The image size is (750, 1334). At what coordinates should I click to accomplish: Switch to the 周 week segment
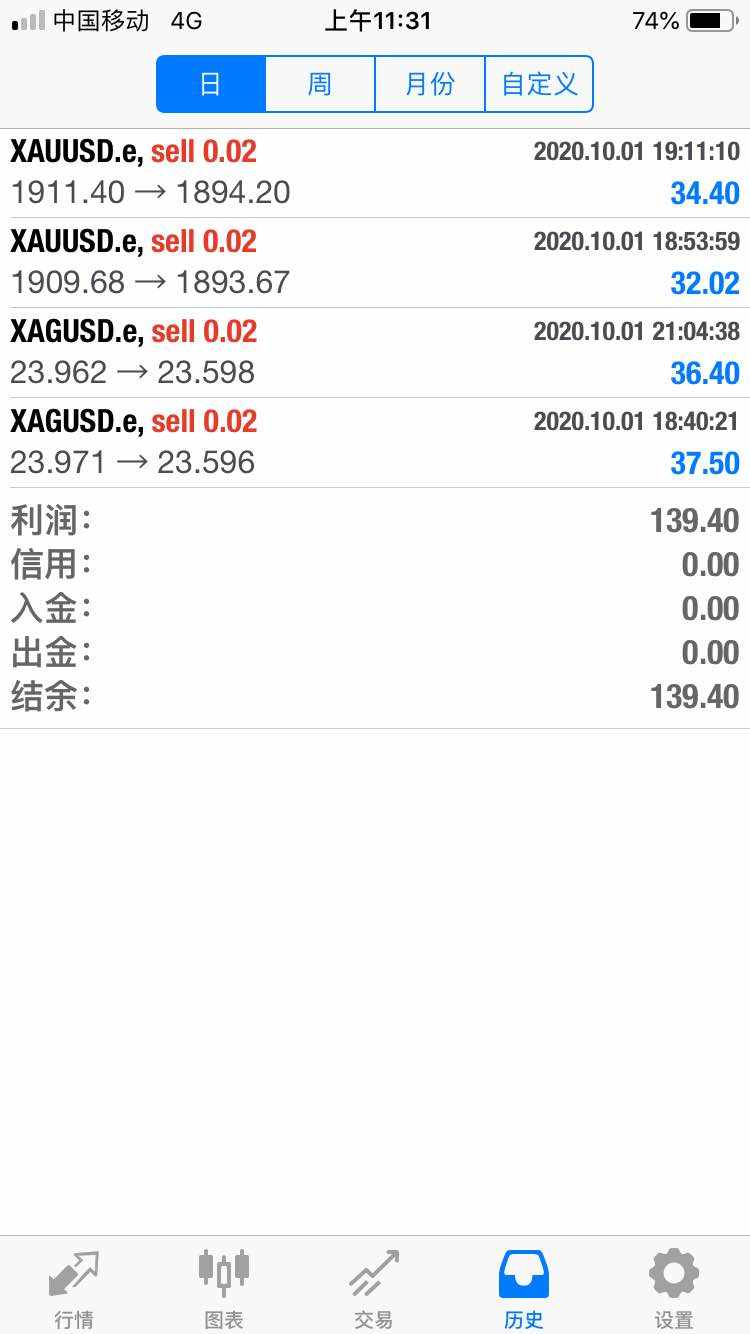[x=320, y=84]
